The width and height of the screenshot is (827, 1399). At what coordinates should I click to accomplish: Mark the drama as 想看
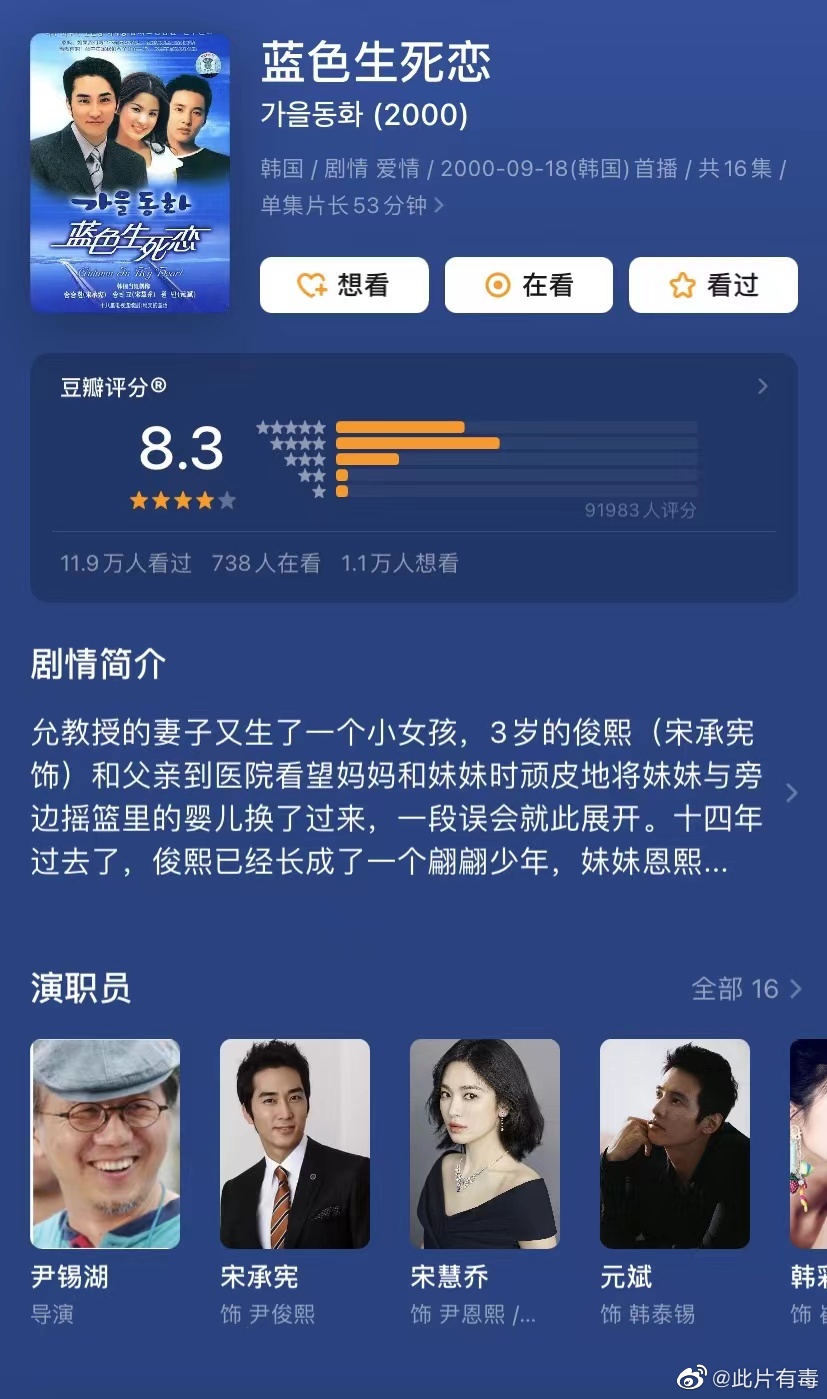coord(344,285)
